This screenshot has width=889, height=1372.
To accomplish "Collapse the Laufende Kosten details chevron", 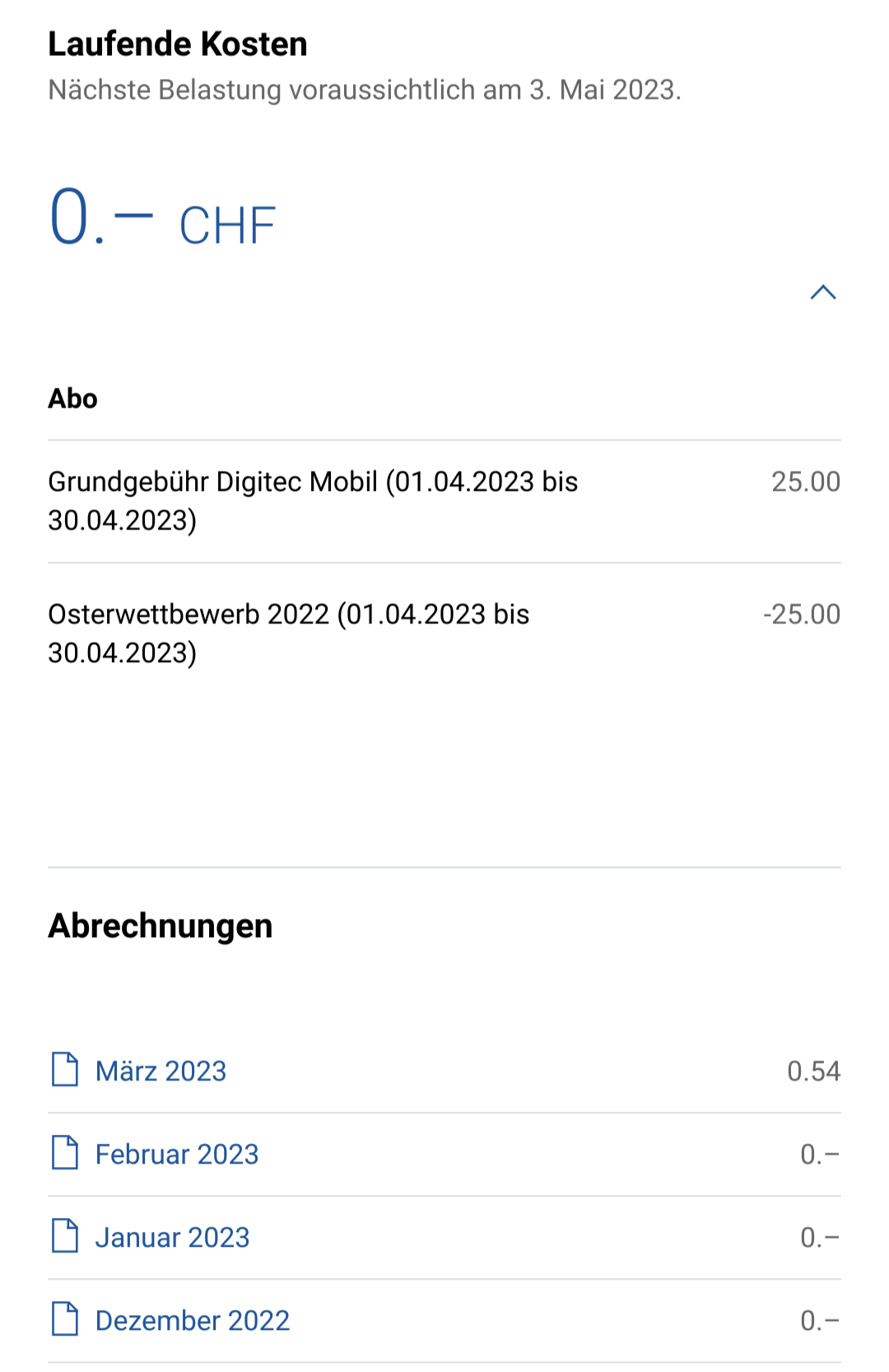I will [x=823, y=292].
